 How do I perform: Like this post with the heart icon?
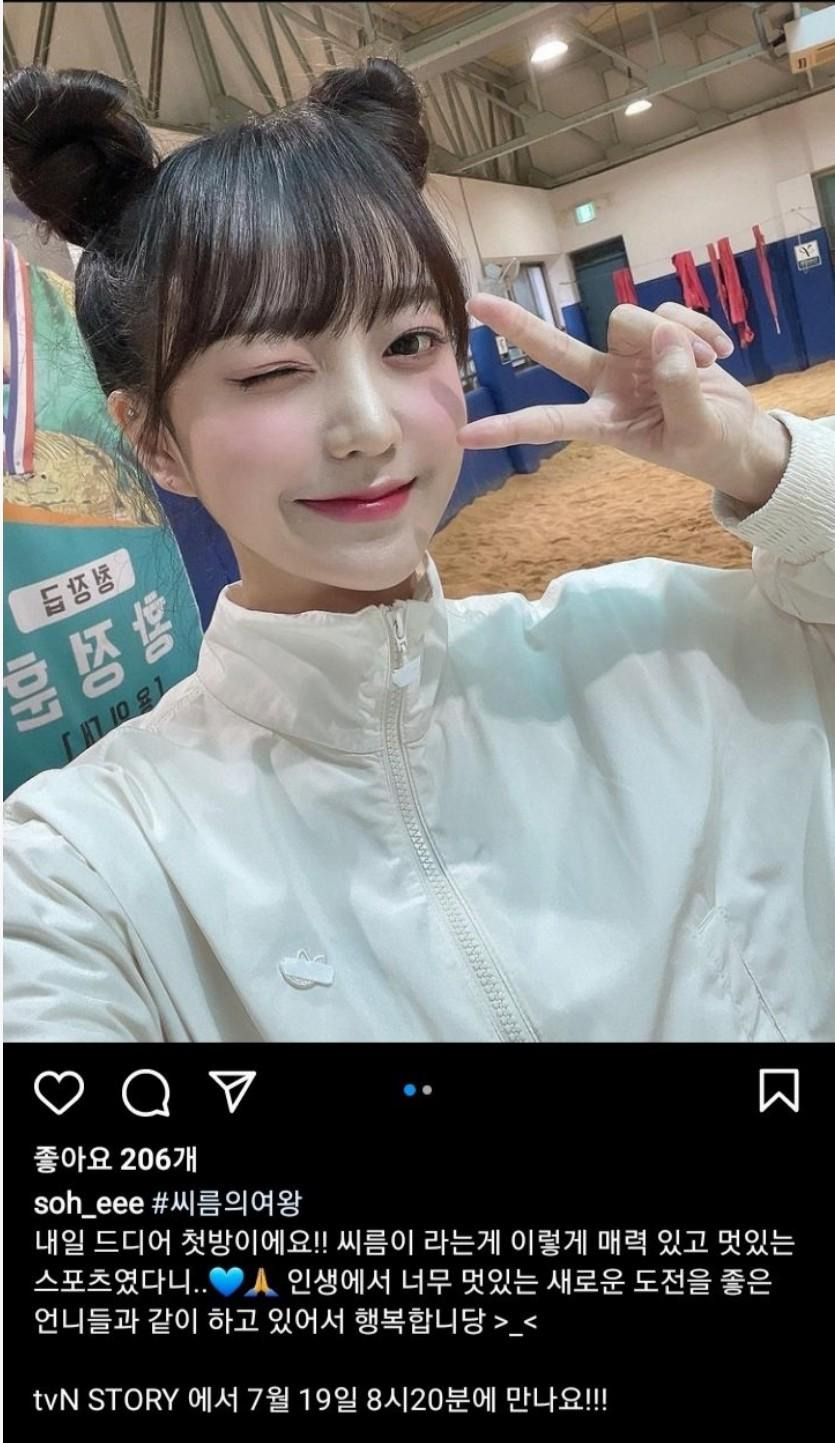click(x=59, y=1091)
